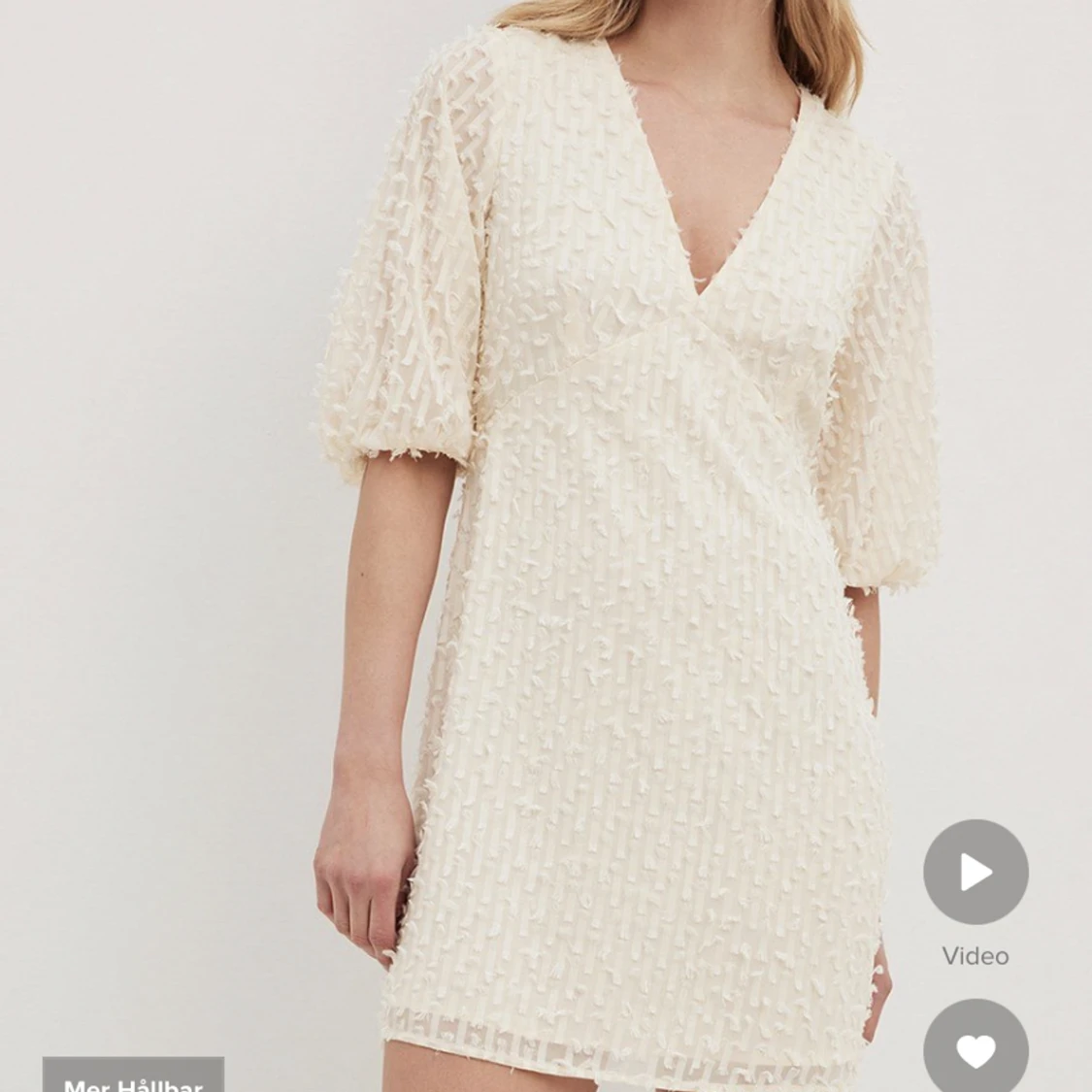Play the product video
This screenshot has height=1092, width=1092.
[975, 872]
